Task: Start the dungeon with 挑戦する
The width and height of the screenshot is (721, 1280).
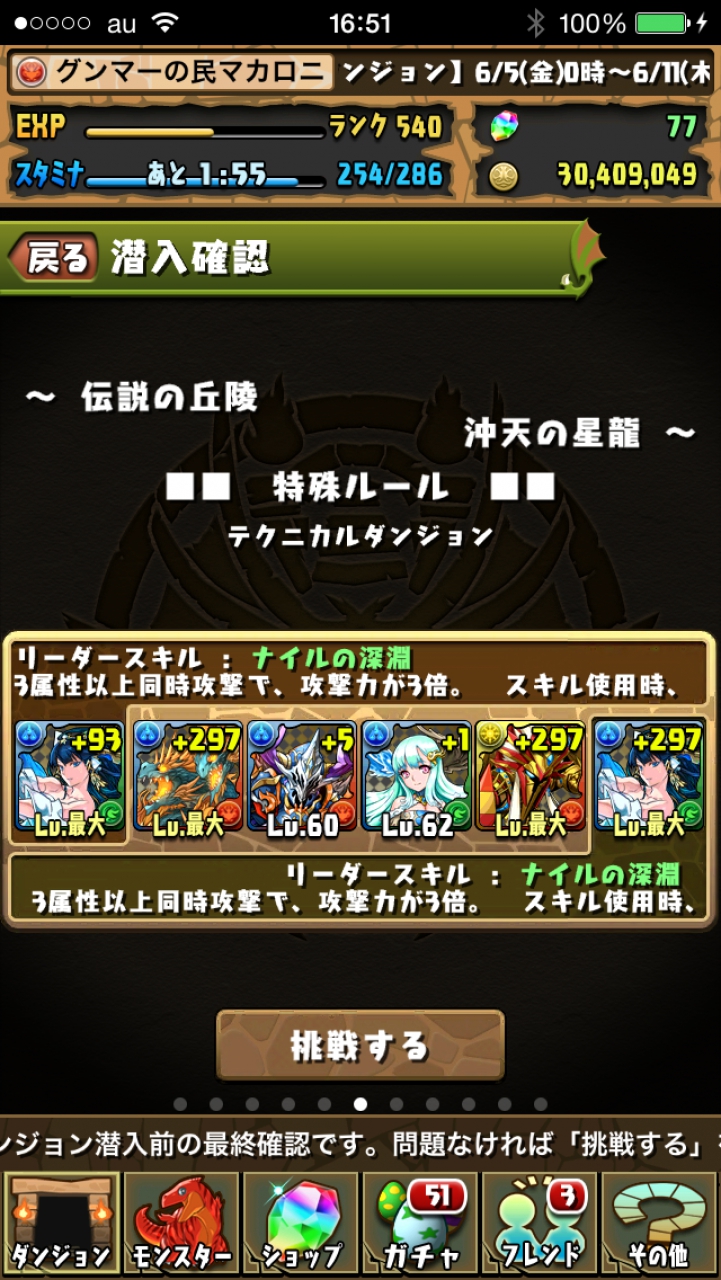Action: tap(360, 1045)
